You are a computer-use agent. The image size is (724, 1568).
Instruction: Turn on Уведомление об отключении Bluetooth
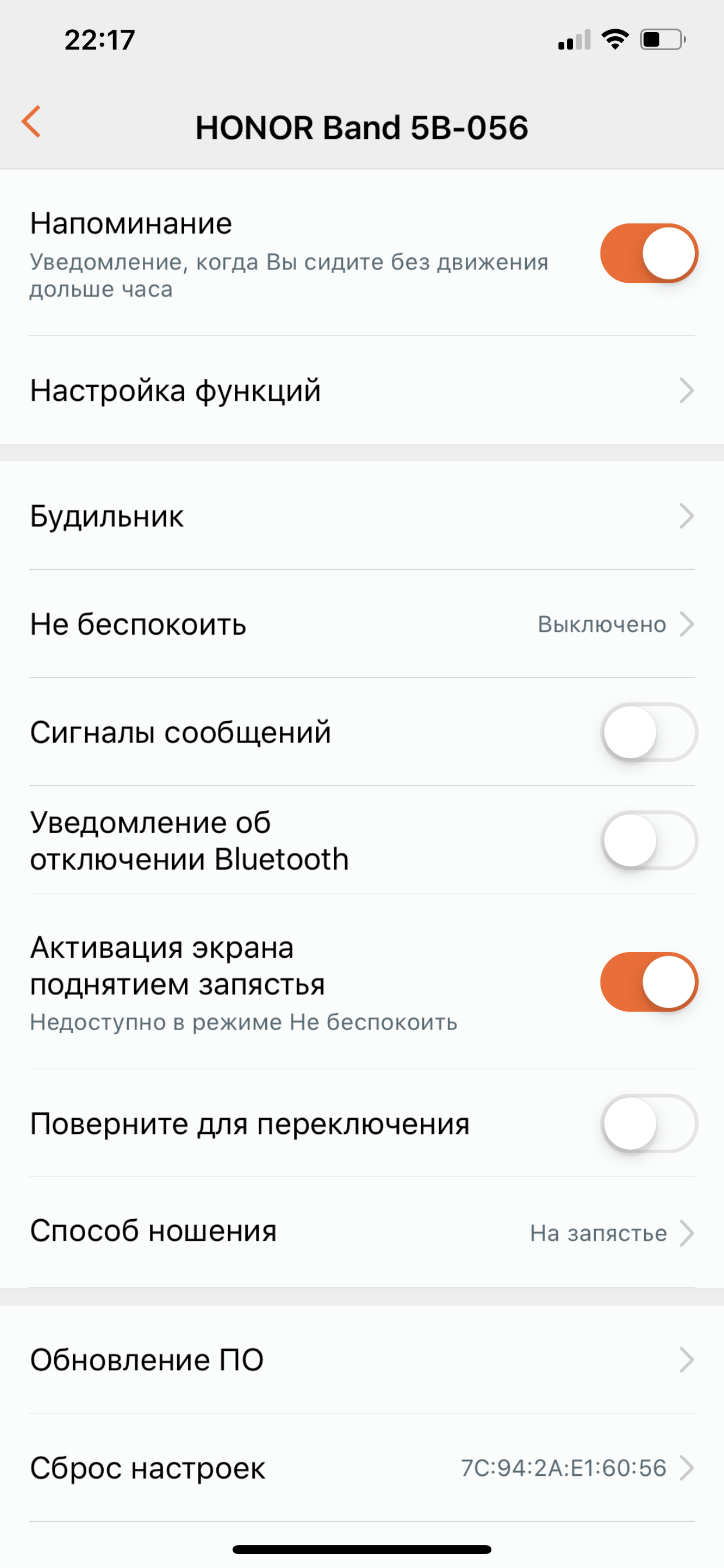coord(649,841)
